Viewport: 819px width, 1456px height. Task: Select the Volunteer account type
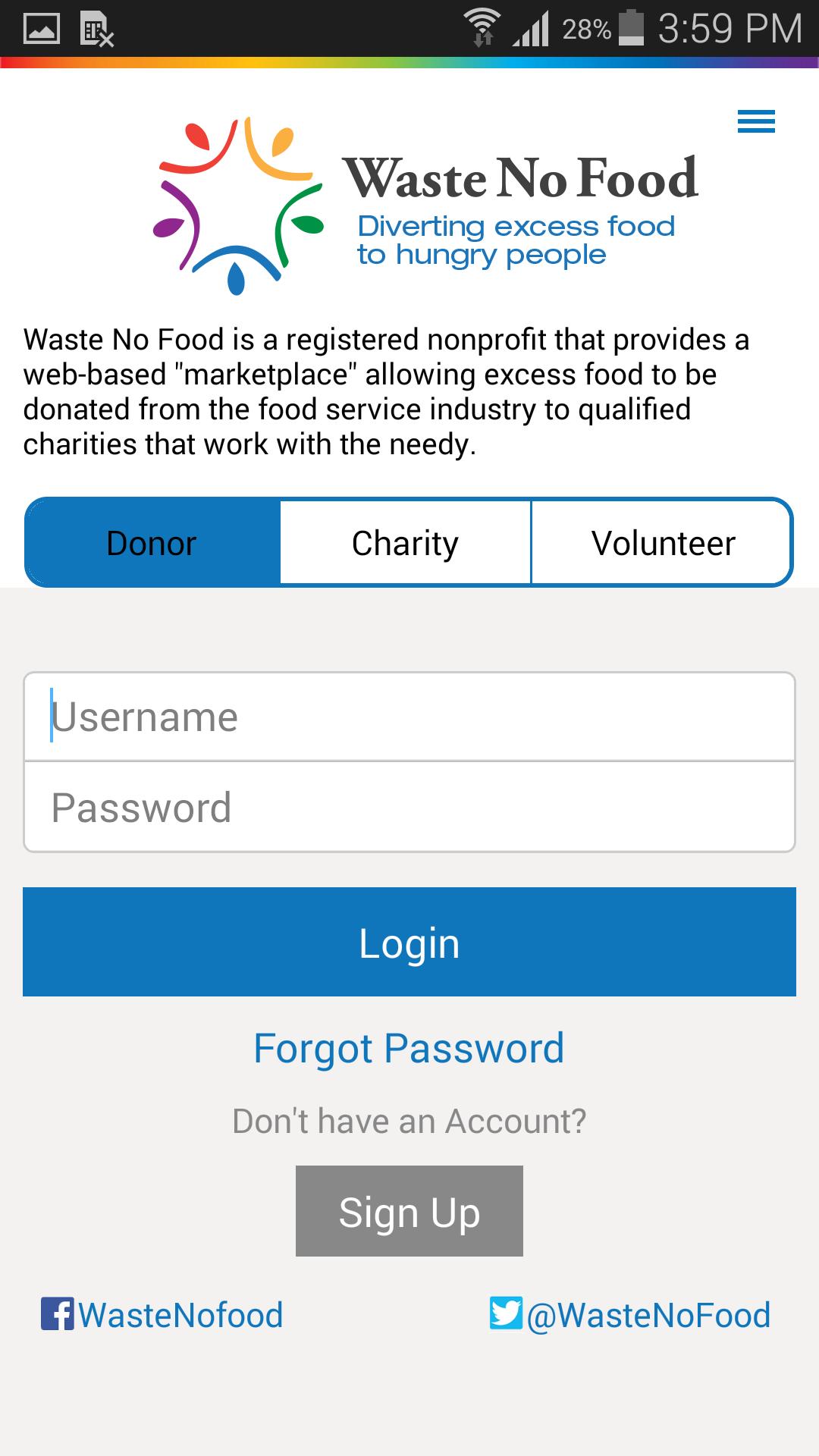click(x=663, y=541)
